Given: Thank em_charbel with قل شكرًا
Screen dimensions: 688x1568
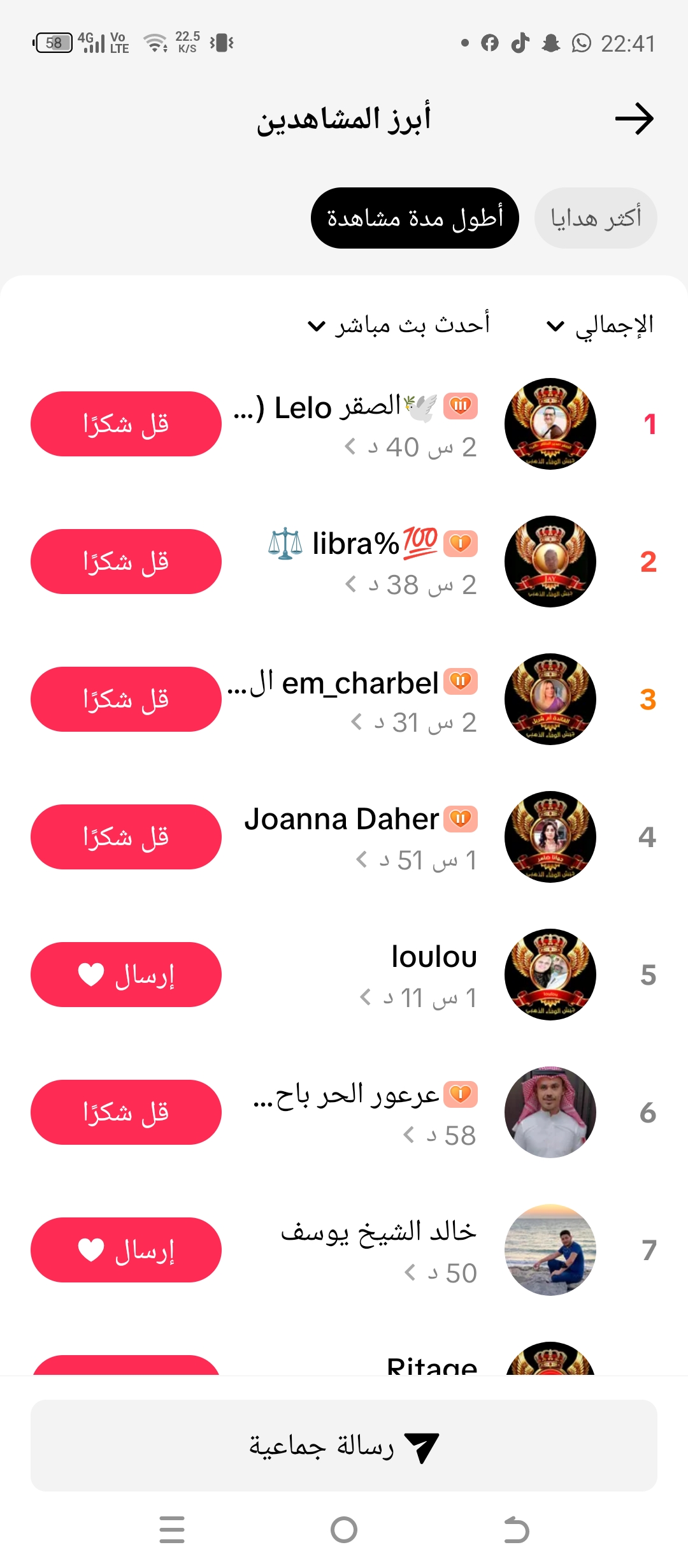Looking at the screenshot, I should click(126, 699).
